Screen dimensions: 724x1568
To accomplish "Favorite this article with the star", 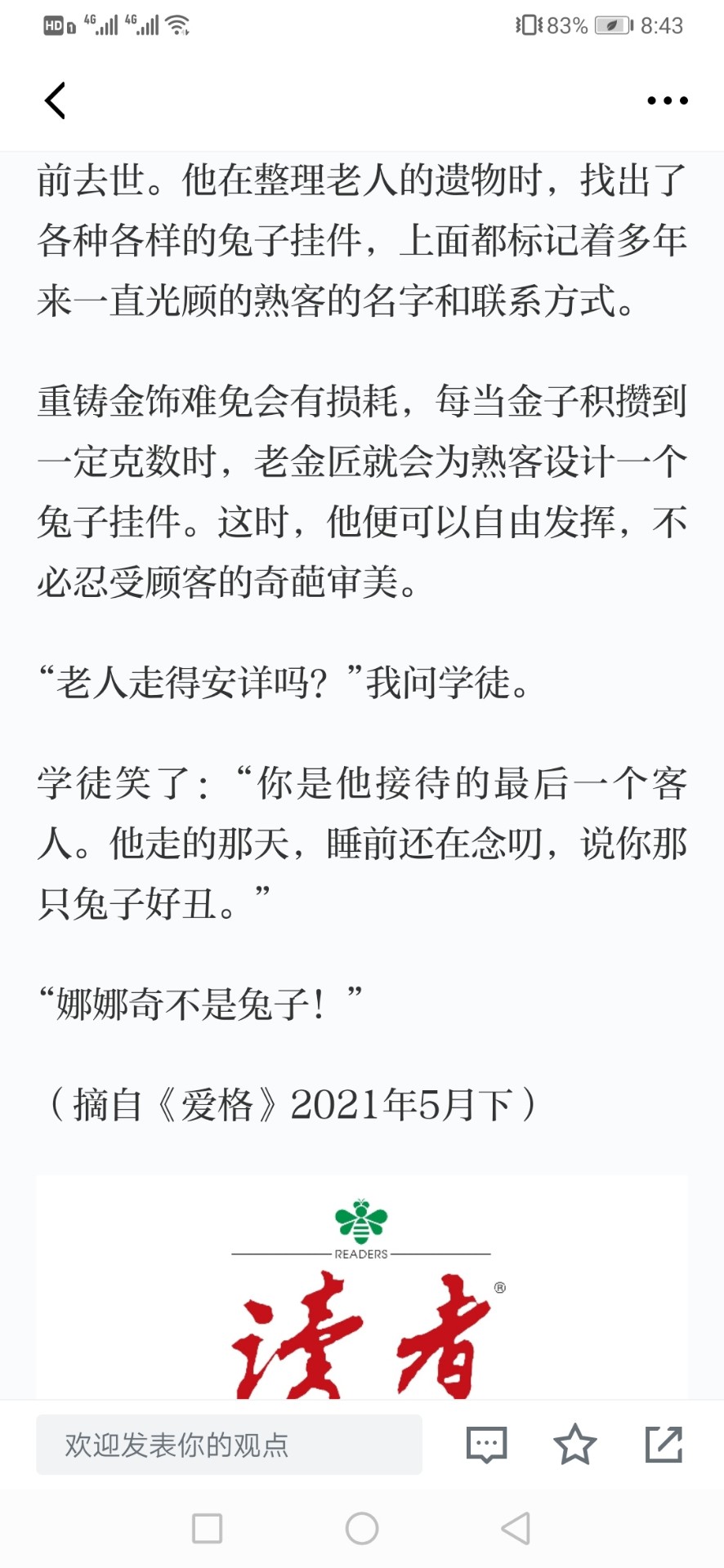I will [575, 1444].
